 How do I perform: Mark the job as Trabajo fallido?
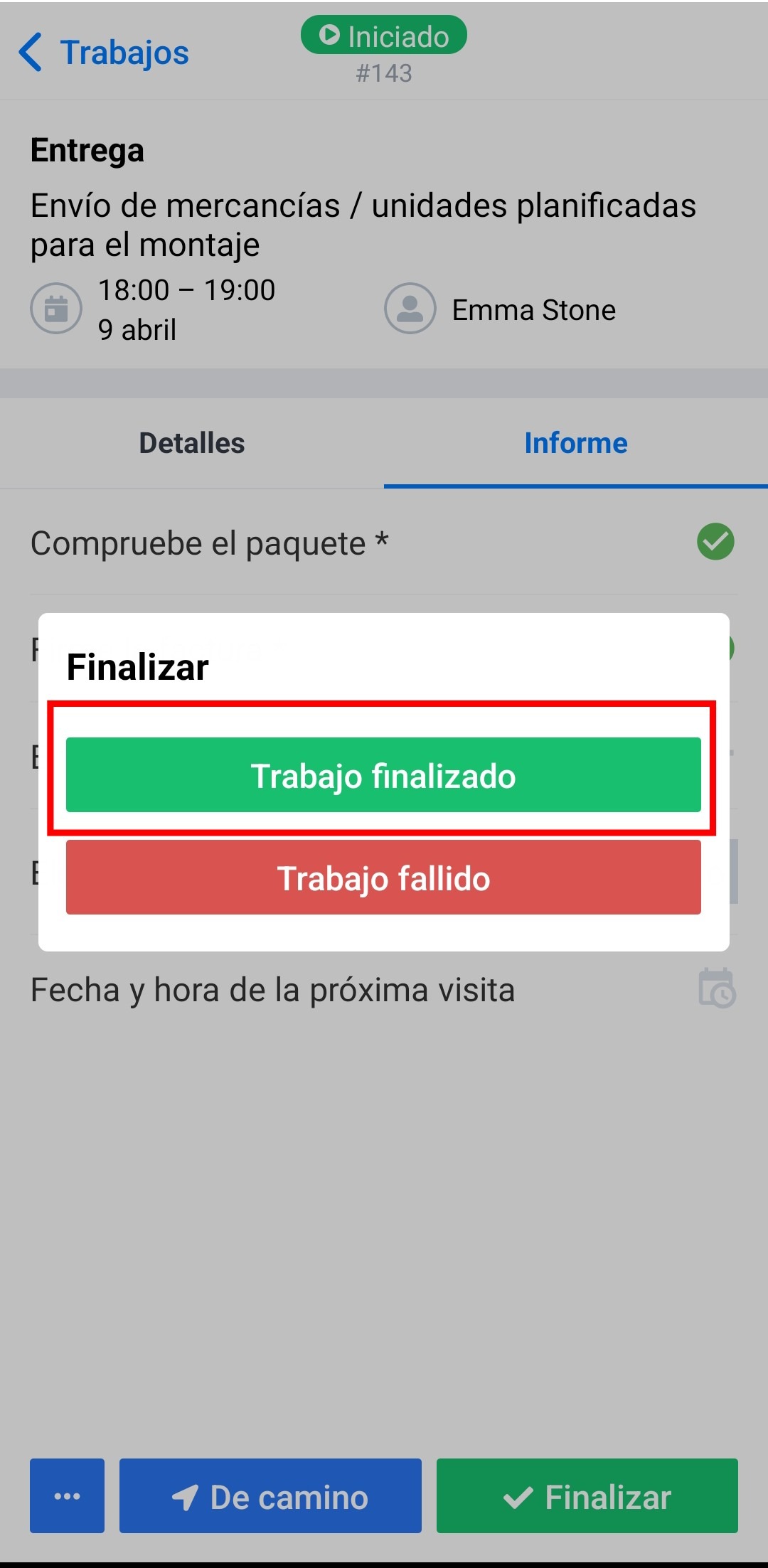click(x=383, y=878)
